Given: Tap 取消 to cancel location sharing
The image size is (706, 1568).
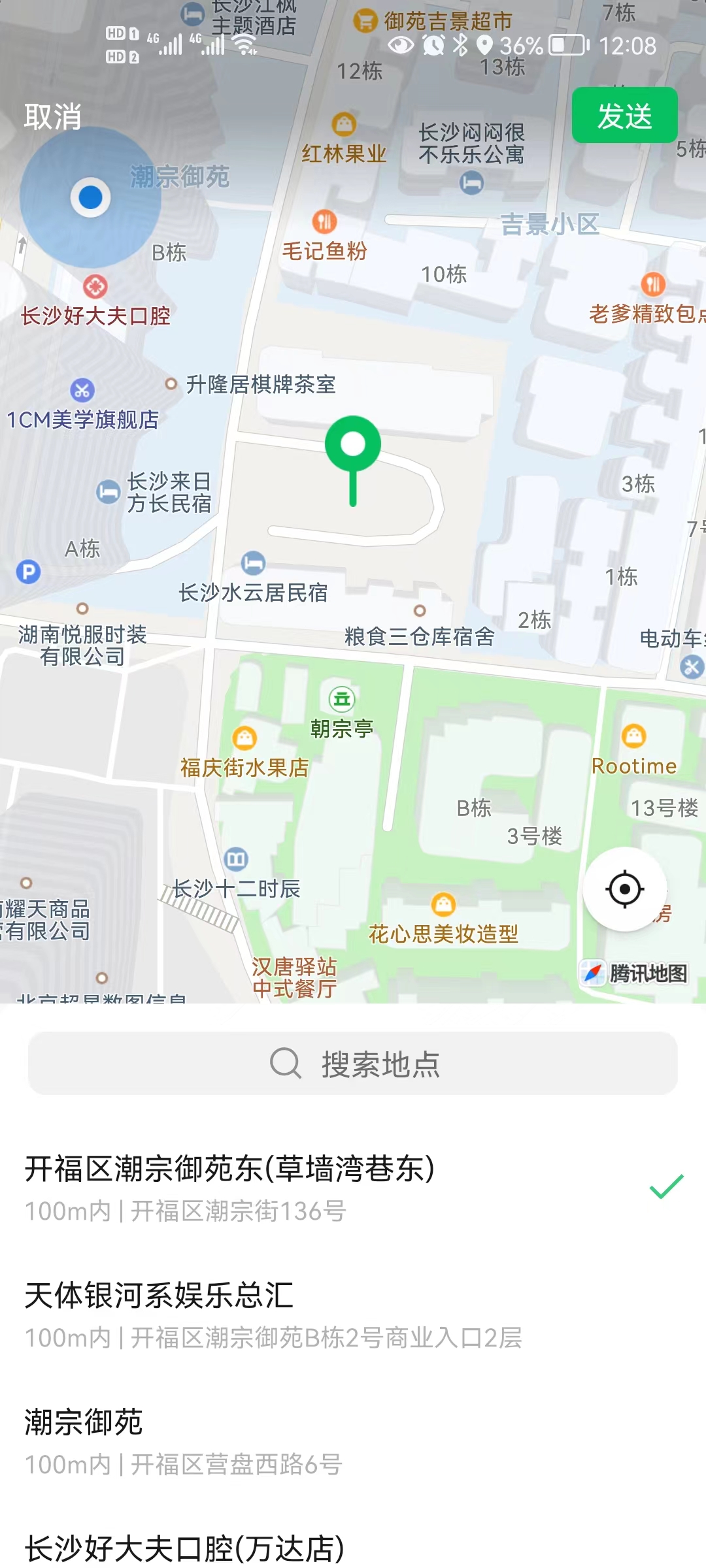Looking at the screenshot, I should [x=52, y=117].
